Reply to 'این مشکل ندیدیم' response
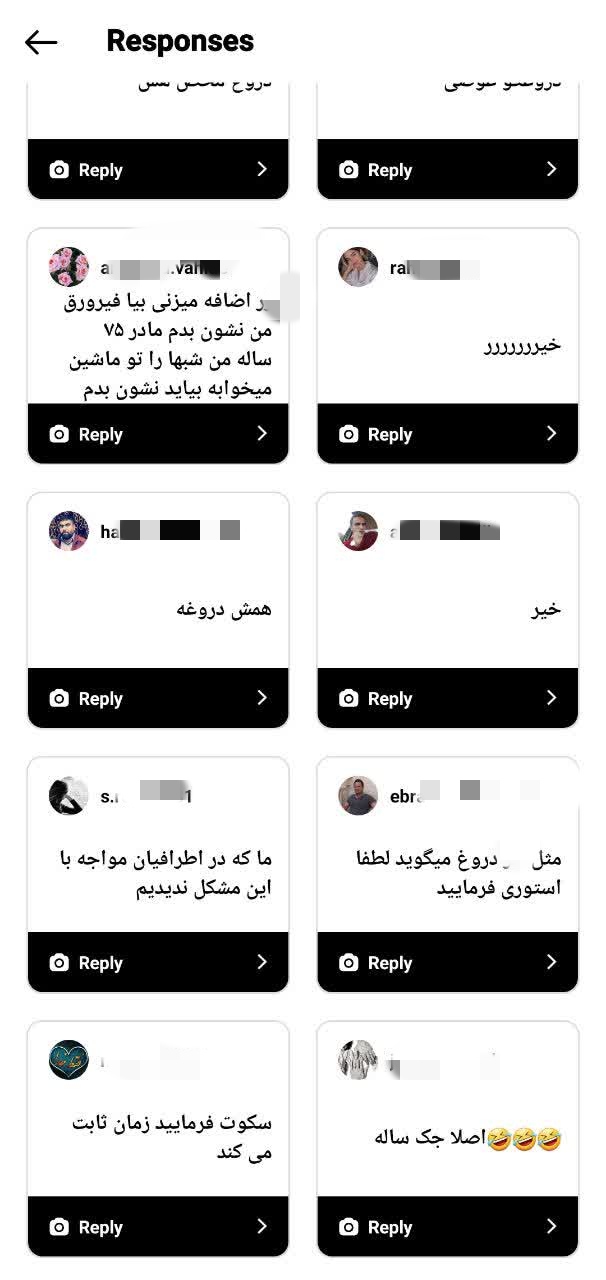This screenshot has height=1280, width=606. 158,962
